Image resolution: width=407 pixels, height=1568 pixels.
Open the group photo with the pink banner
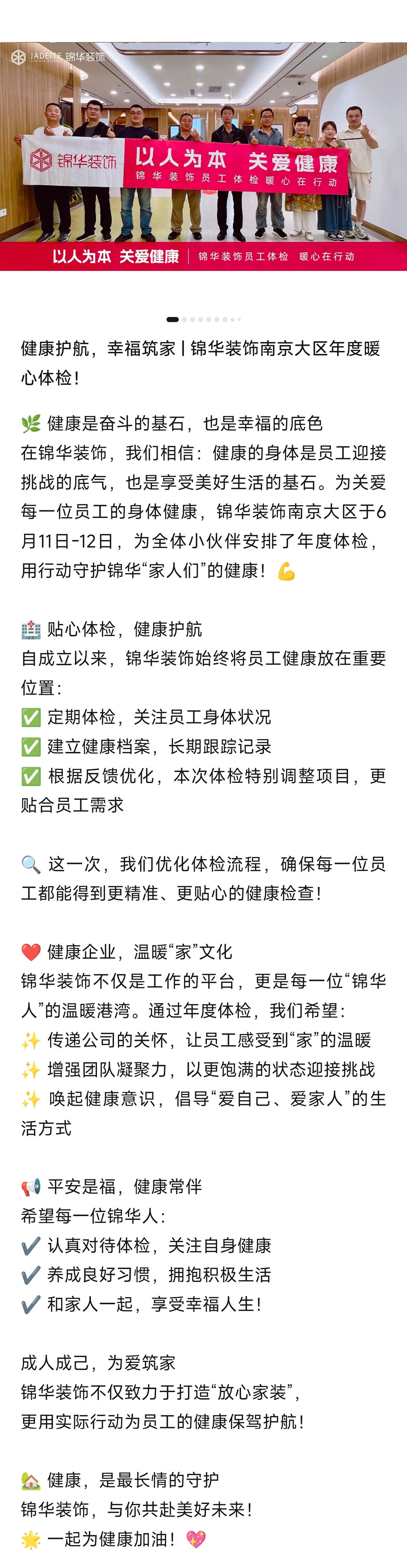[203, 156]
